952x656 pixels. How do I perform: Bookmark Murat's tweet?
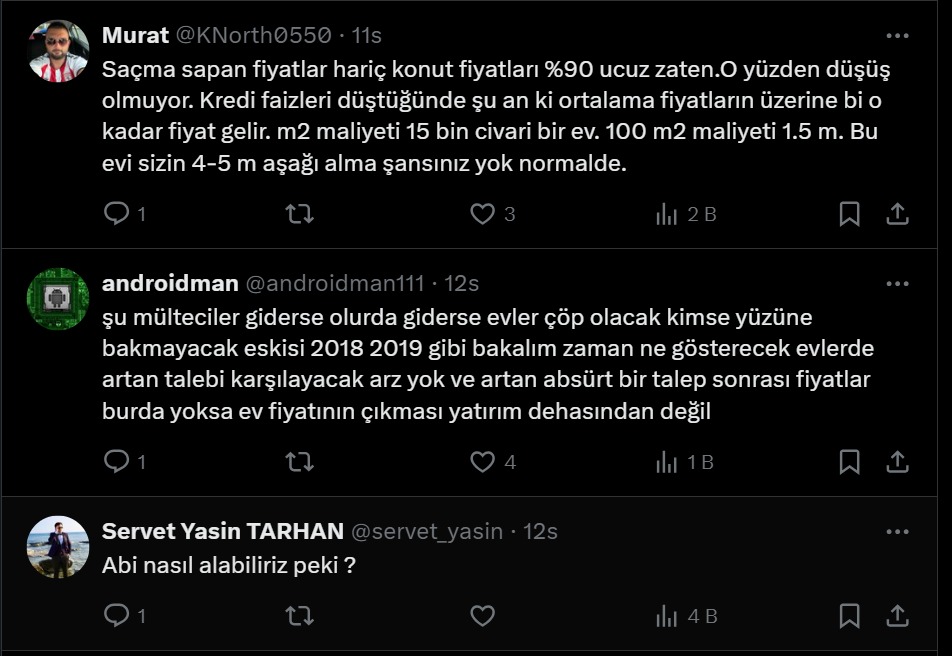tap(849, 213)
